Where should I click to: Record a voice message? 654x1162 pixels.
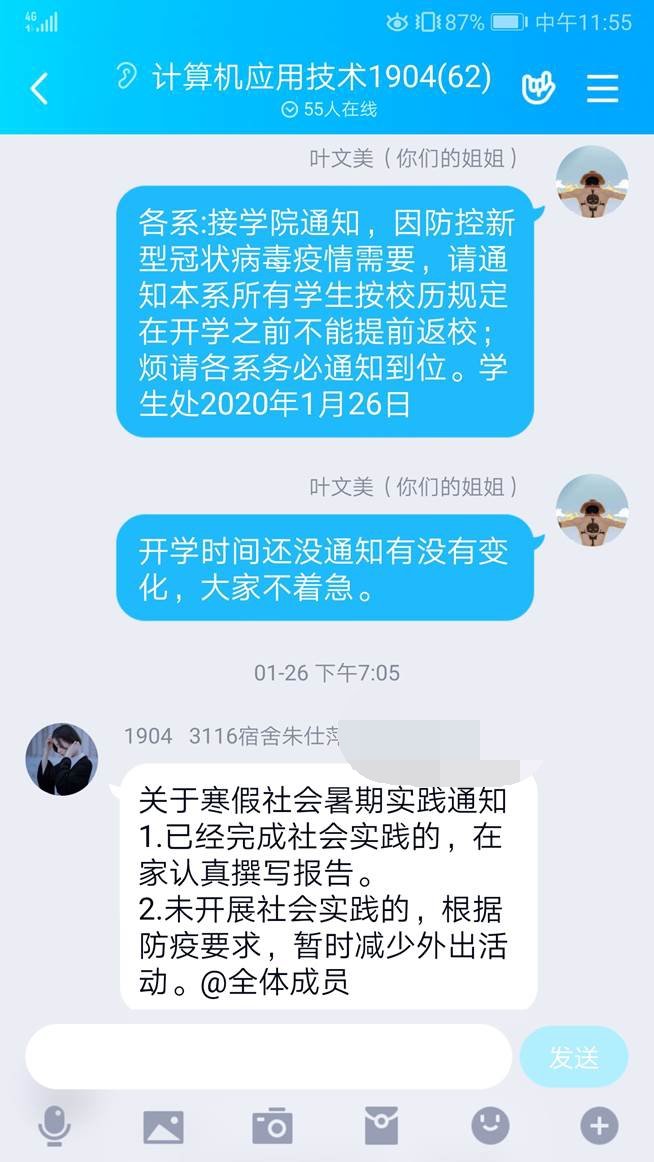[x=54, y=1126]
